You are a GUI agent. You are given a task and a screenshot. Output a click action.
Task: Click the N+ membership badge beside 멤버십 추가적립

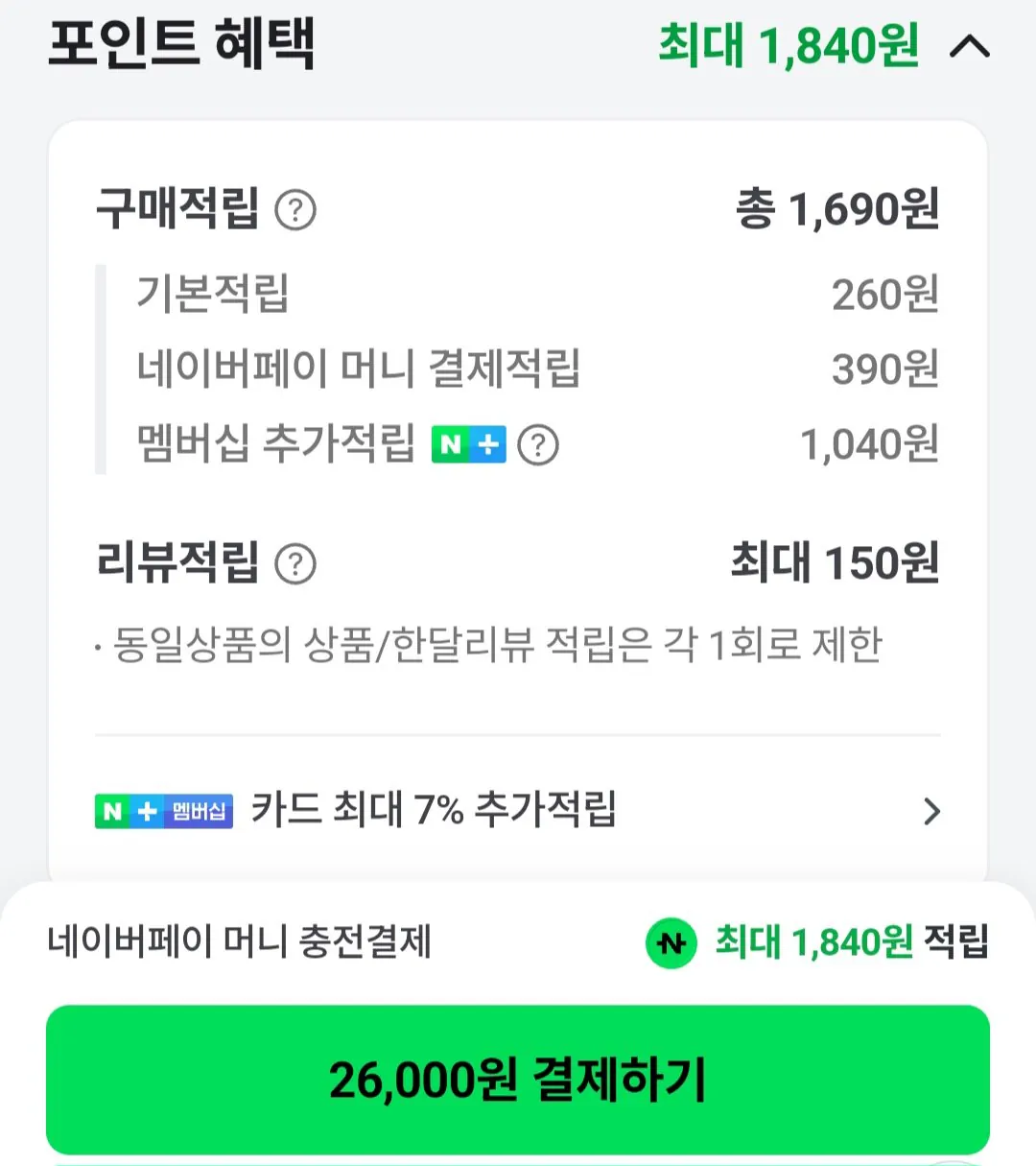click(469, 444)
